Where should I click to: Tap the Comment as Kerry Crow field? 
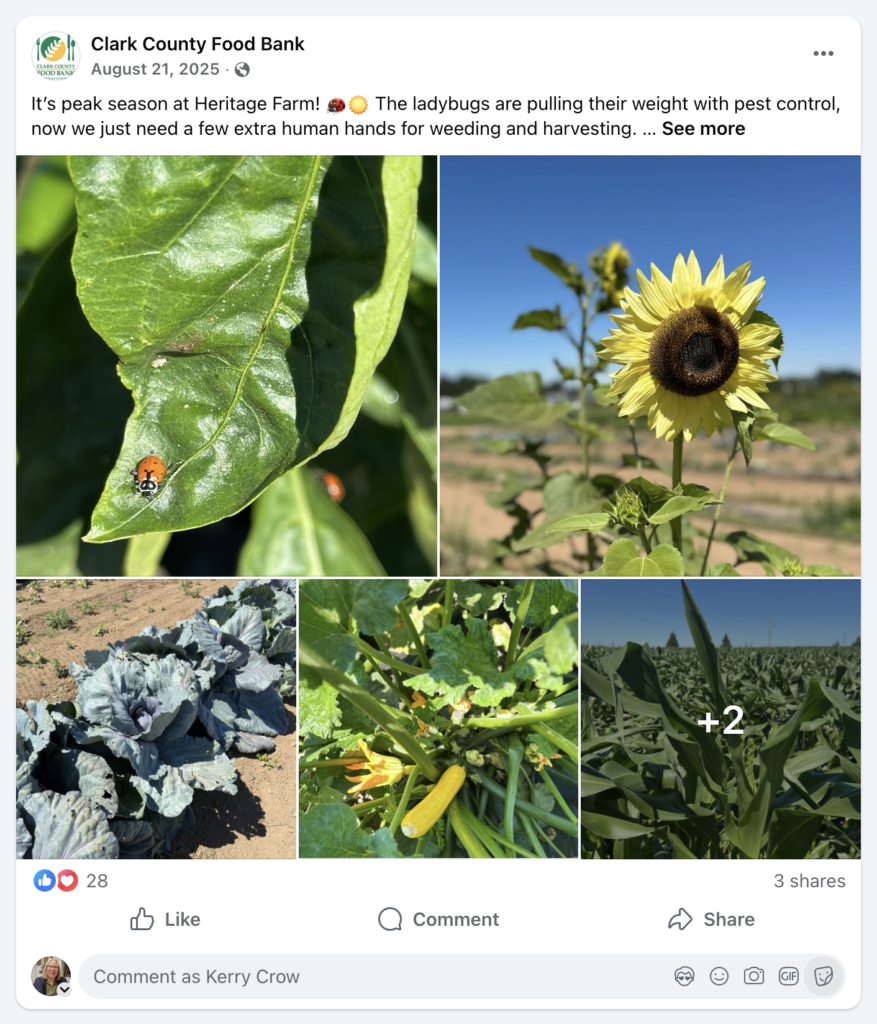370,977
